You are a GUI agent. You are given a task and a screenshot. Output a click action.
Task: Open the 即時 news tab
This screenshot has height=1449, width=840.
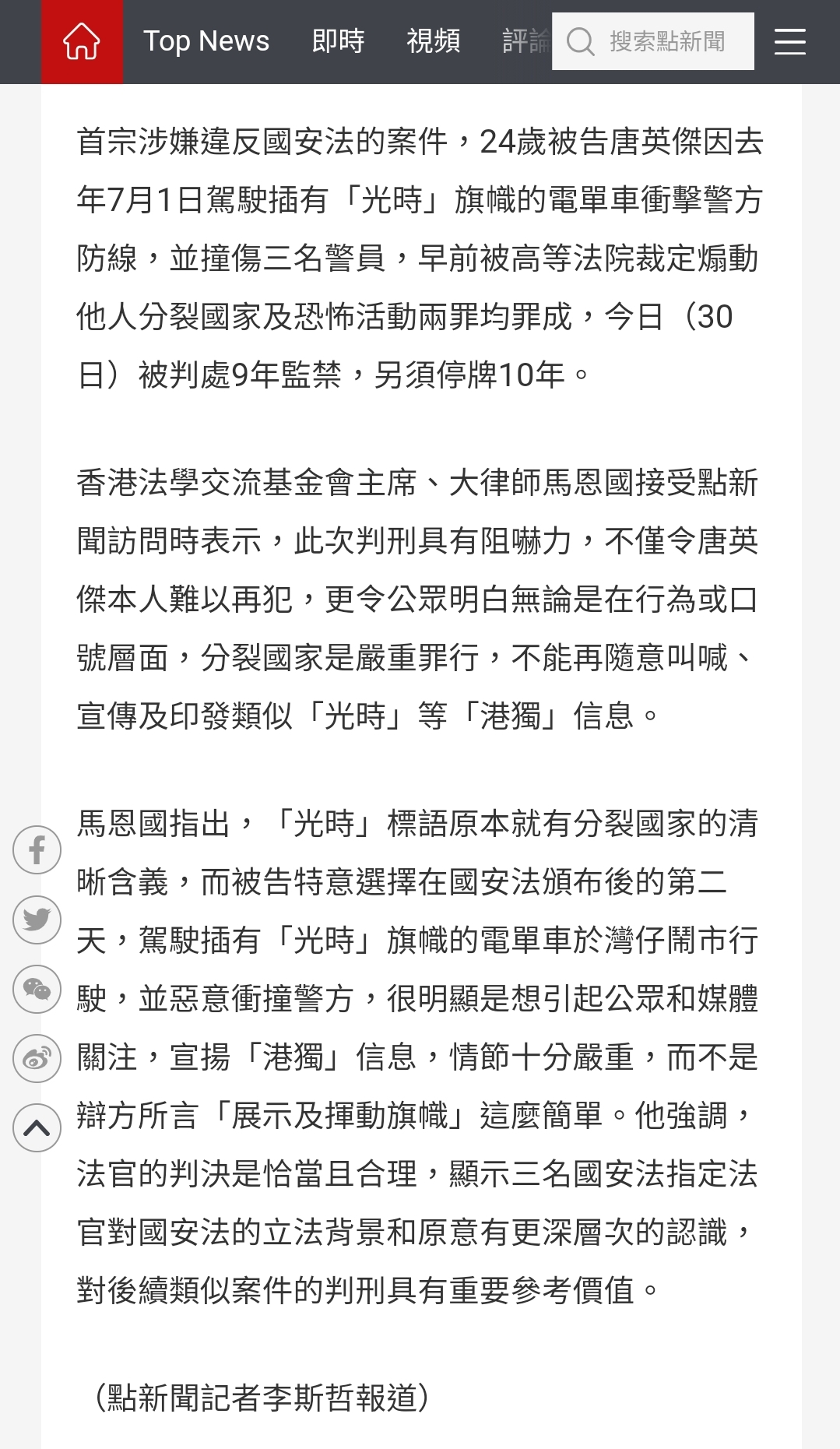338,41
